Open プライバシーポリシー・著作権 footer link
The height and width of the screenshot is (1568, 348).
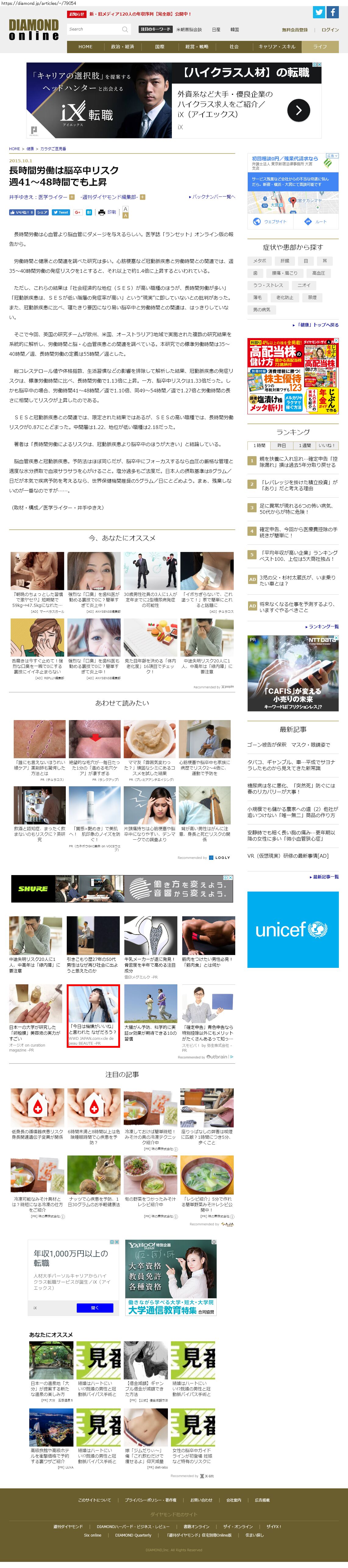(150, 1500)
